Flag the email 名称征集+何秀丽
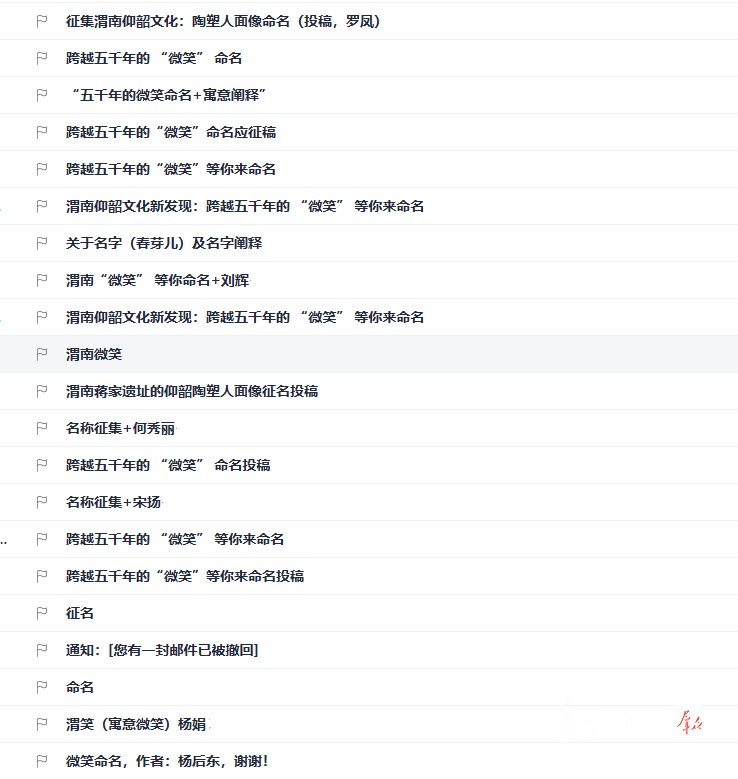 [42, 428]
